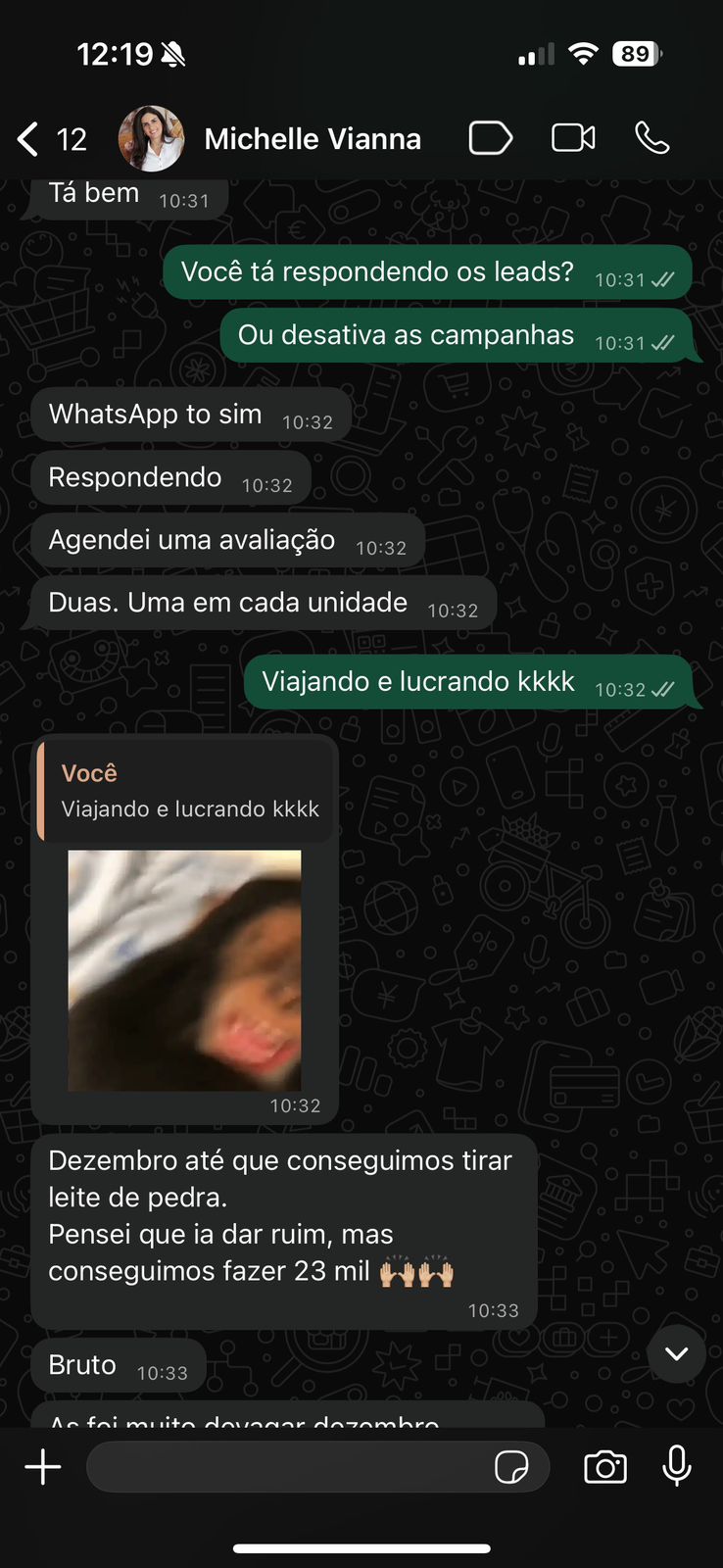The width and height of the screenshot is (723, 1568).
Task: Go back to the chat list
Action: point(29,139)
